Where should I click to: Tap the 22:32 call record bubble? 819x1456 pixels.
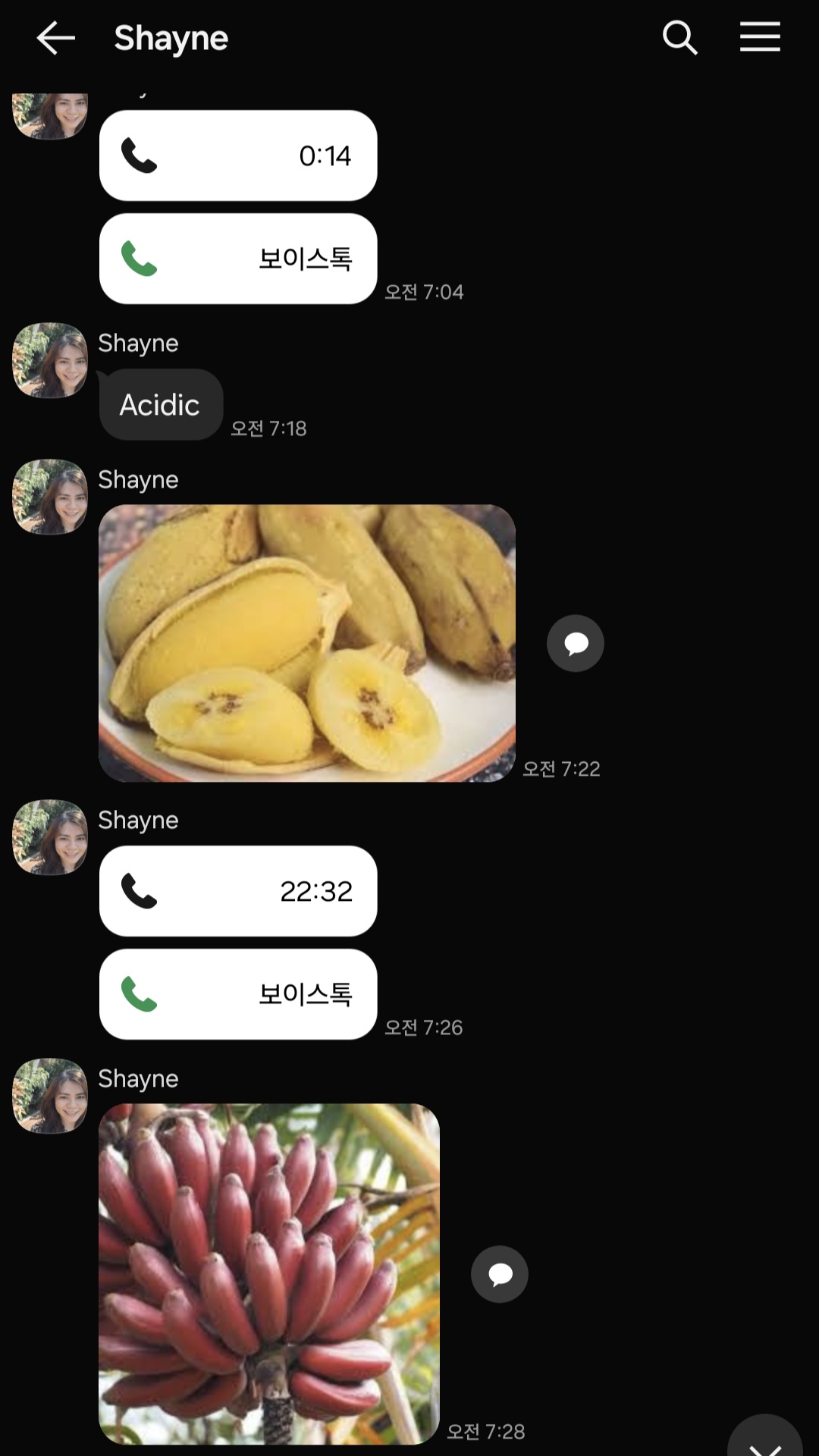238,891
